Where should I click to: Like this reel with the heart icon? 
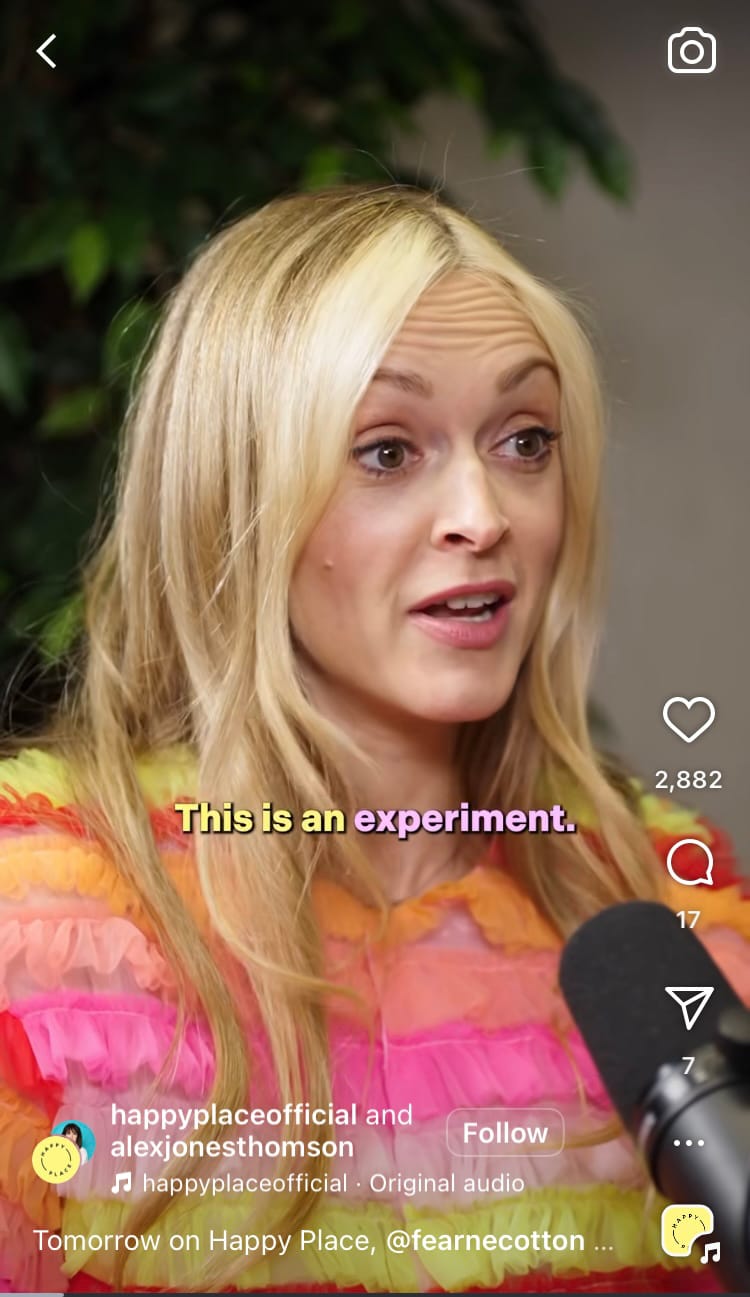point(689,720)
